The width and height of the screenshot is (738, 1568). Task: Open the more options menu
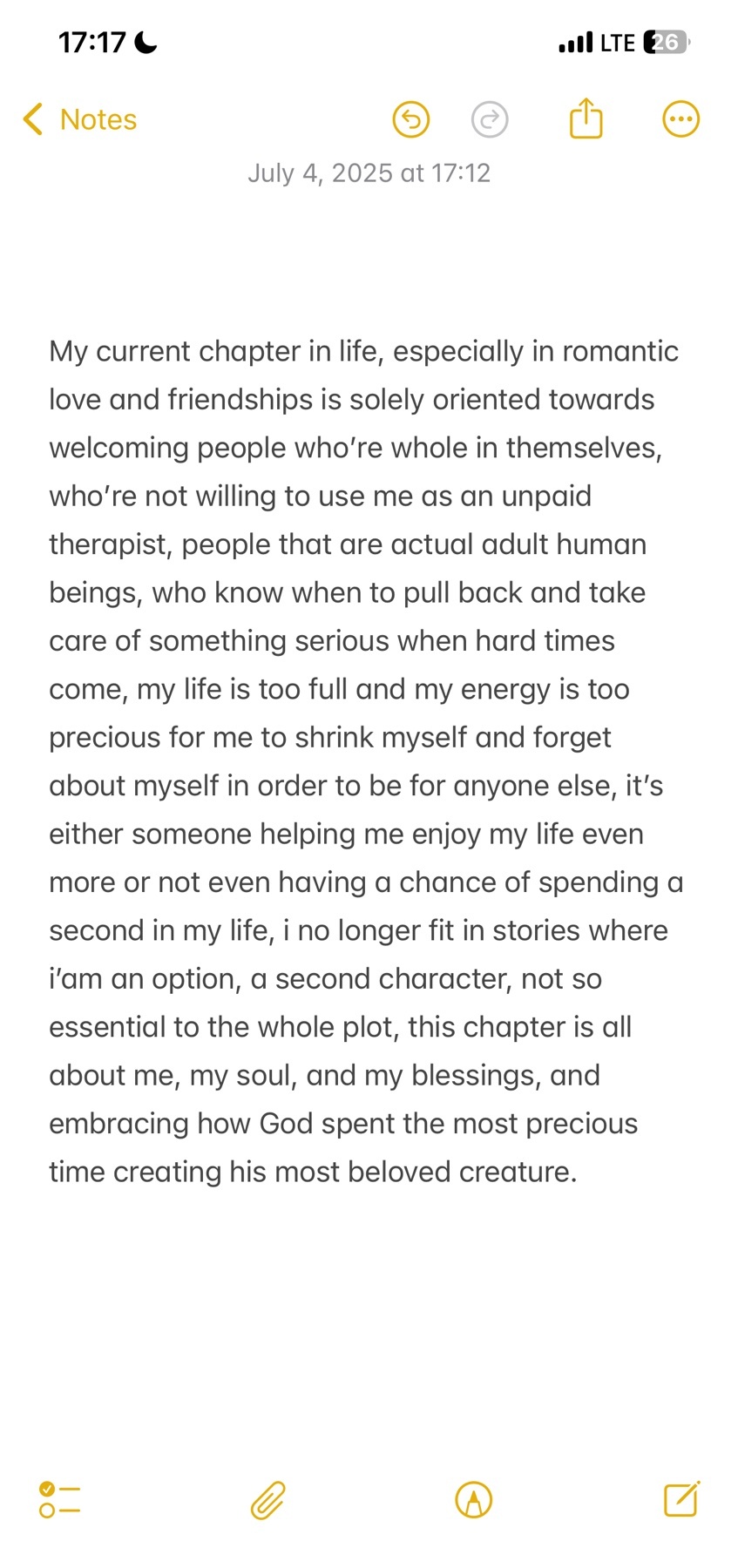[x=681, y=119]
